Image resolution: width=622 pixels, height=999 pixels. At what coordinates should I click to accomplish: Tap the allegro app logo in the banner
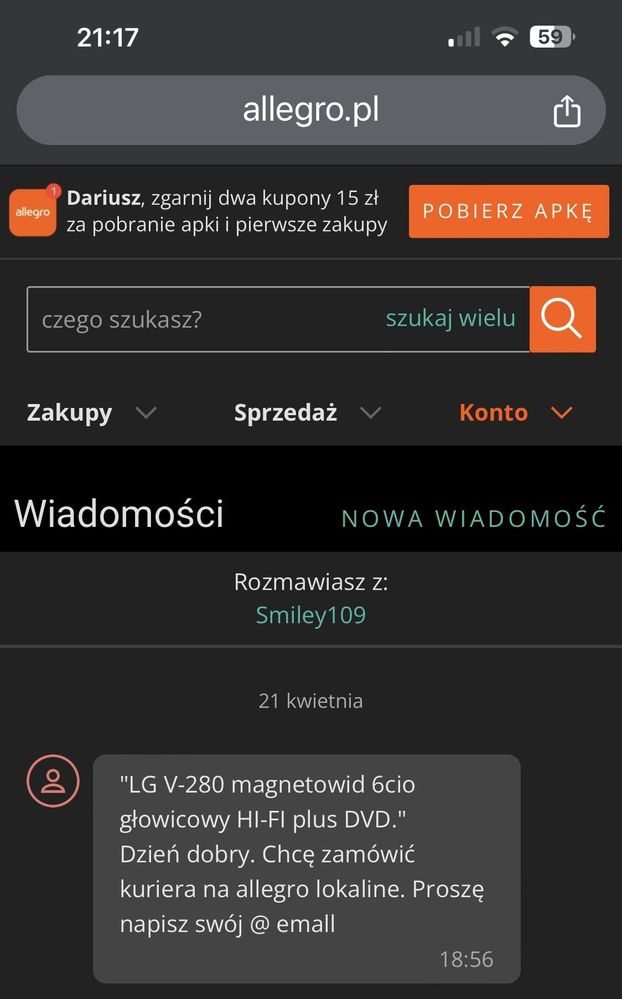pos(33,212)
